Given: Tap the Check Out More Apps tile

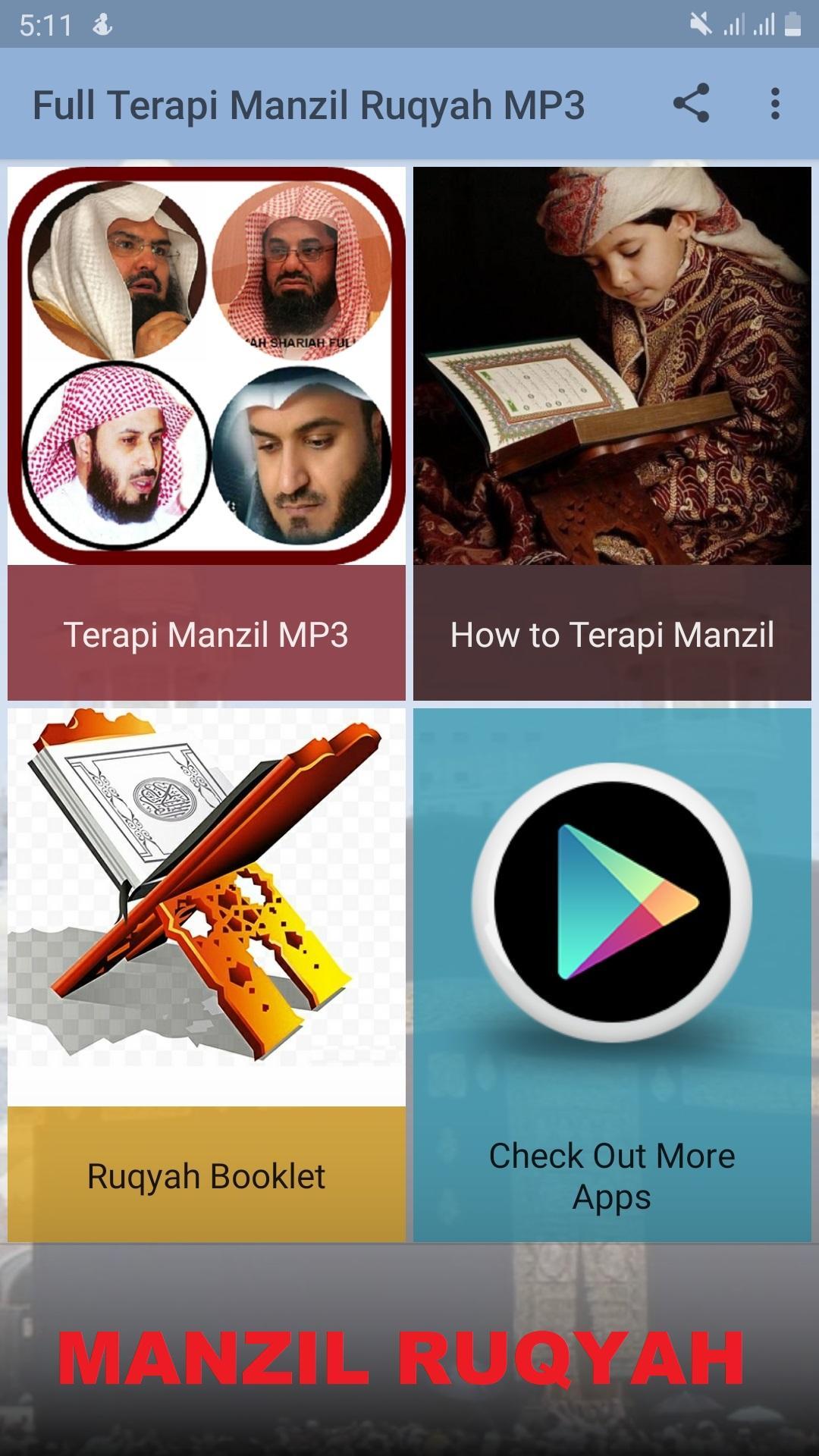Looking at the screenshot, I should click(612, 974).
